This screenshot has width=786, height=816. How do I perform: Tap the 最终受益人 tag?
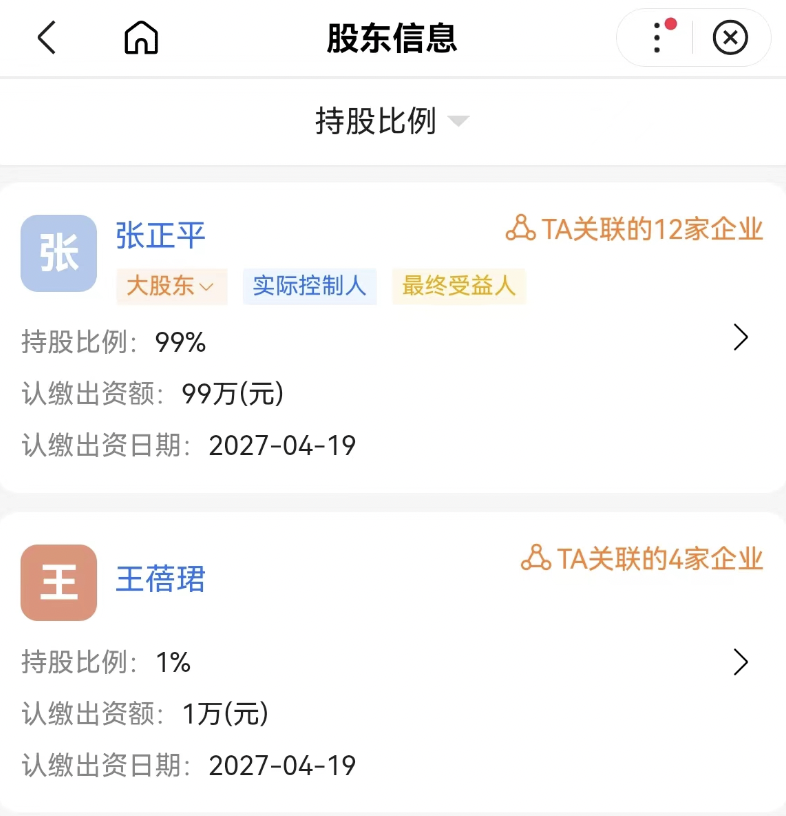[458, 286]
